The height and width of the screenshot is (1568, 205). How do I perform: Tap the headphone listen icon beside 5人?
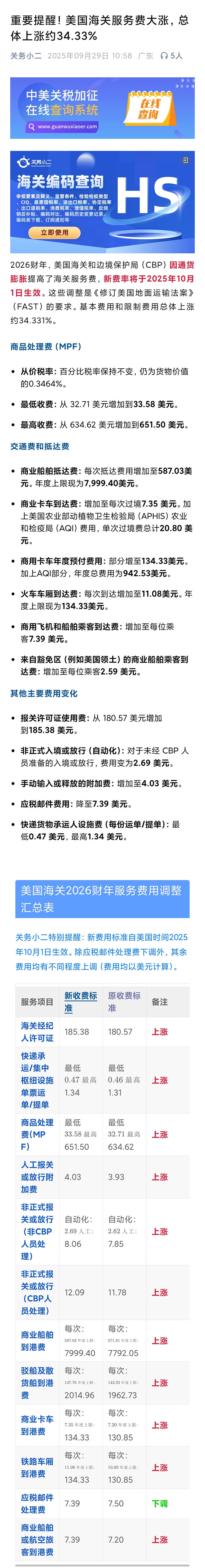coord(163,55)
